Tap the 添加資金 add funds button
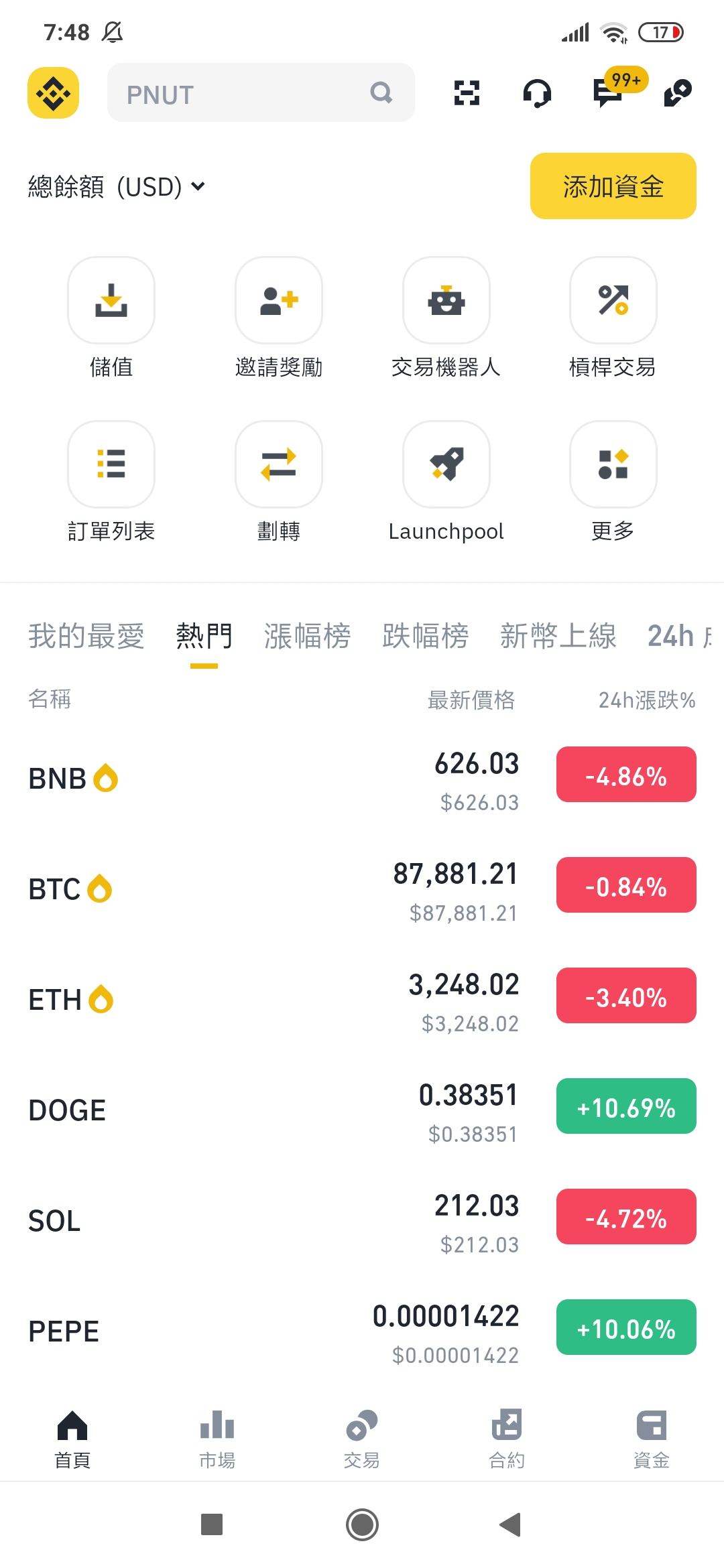This screenshot has width=724, height=1568. click(x=613, y=186)
